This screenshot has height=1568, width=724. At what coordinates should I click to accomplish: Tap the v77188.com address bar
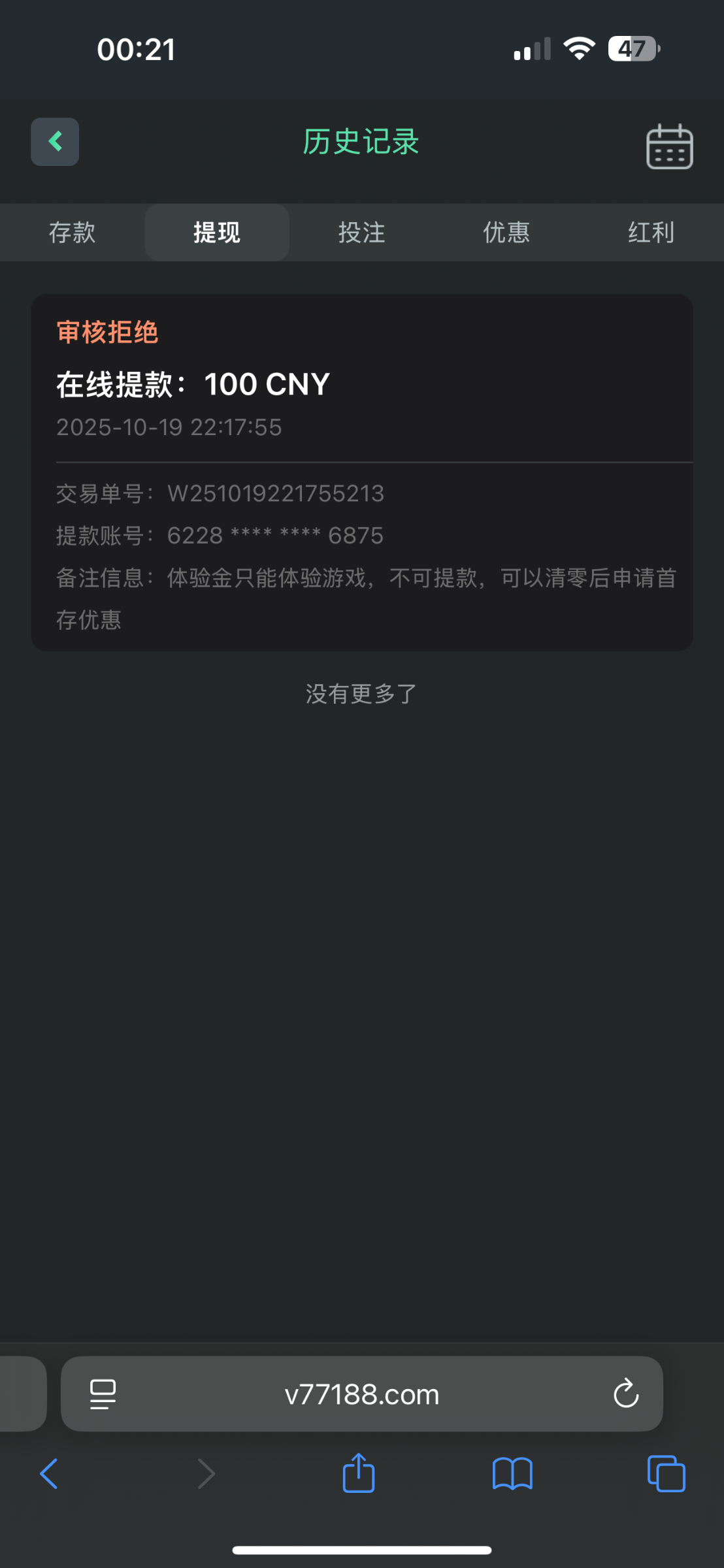point(361,1394)
